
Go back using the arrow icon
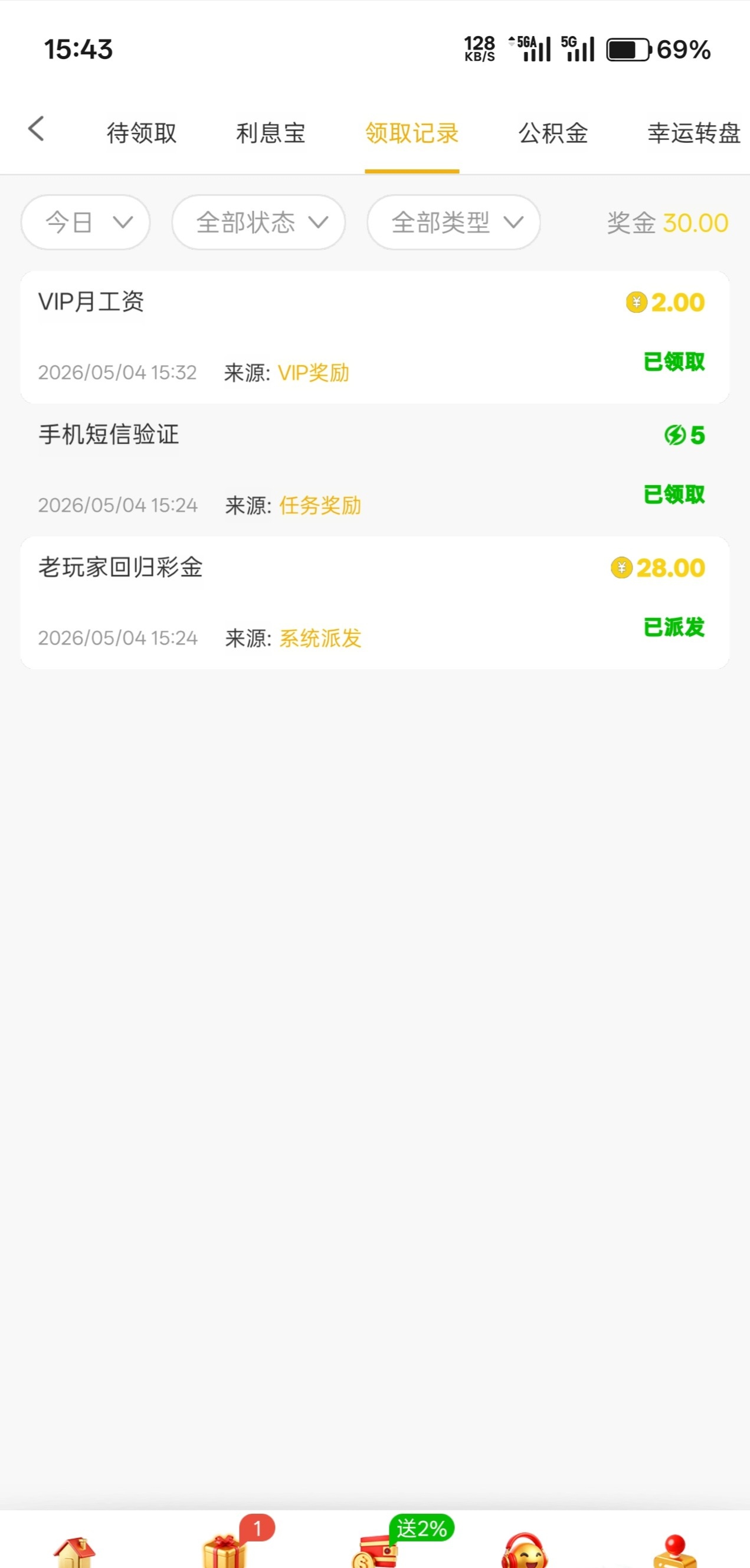(36, 129)
